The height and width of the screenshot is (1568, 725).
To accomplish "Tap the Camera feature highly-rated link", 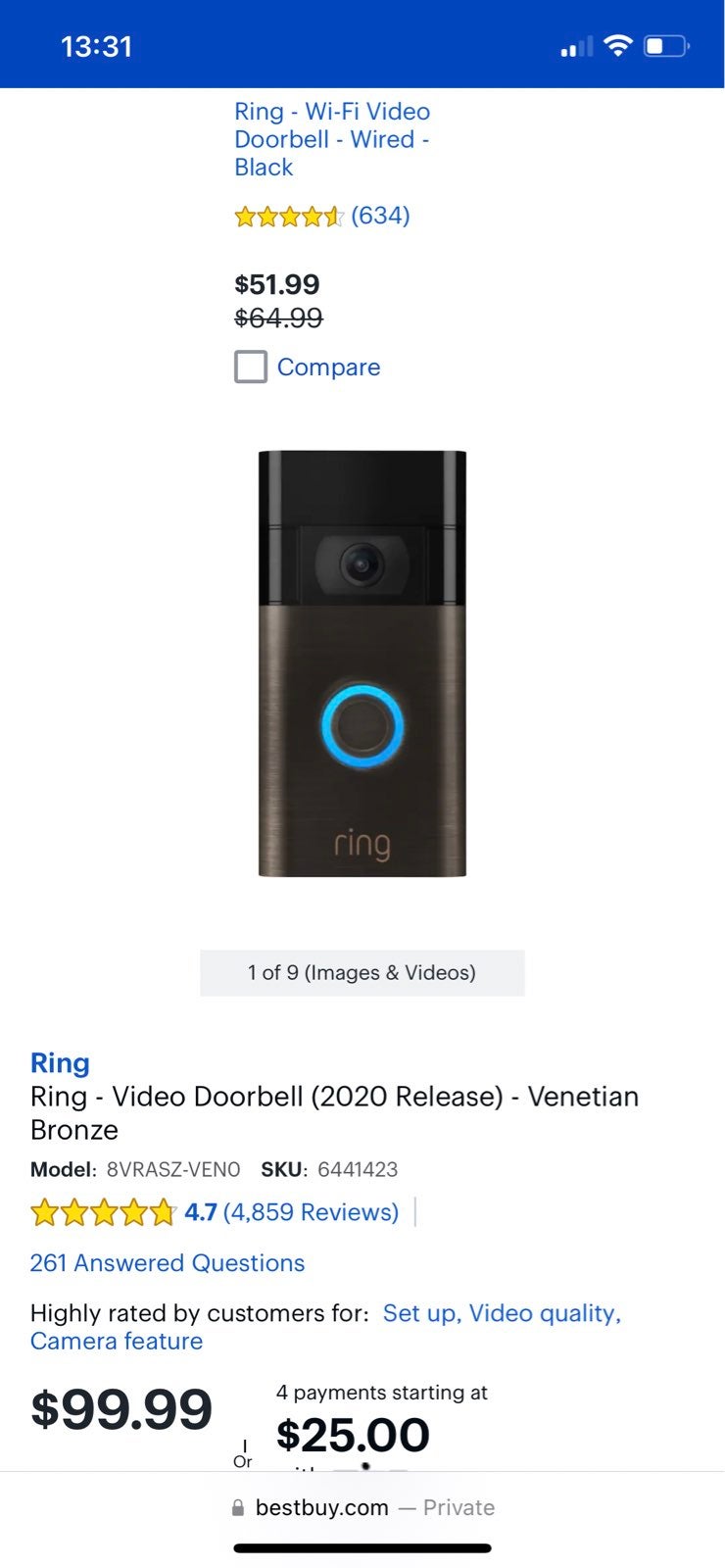I will click(x=117, y=1342).
